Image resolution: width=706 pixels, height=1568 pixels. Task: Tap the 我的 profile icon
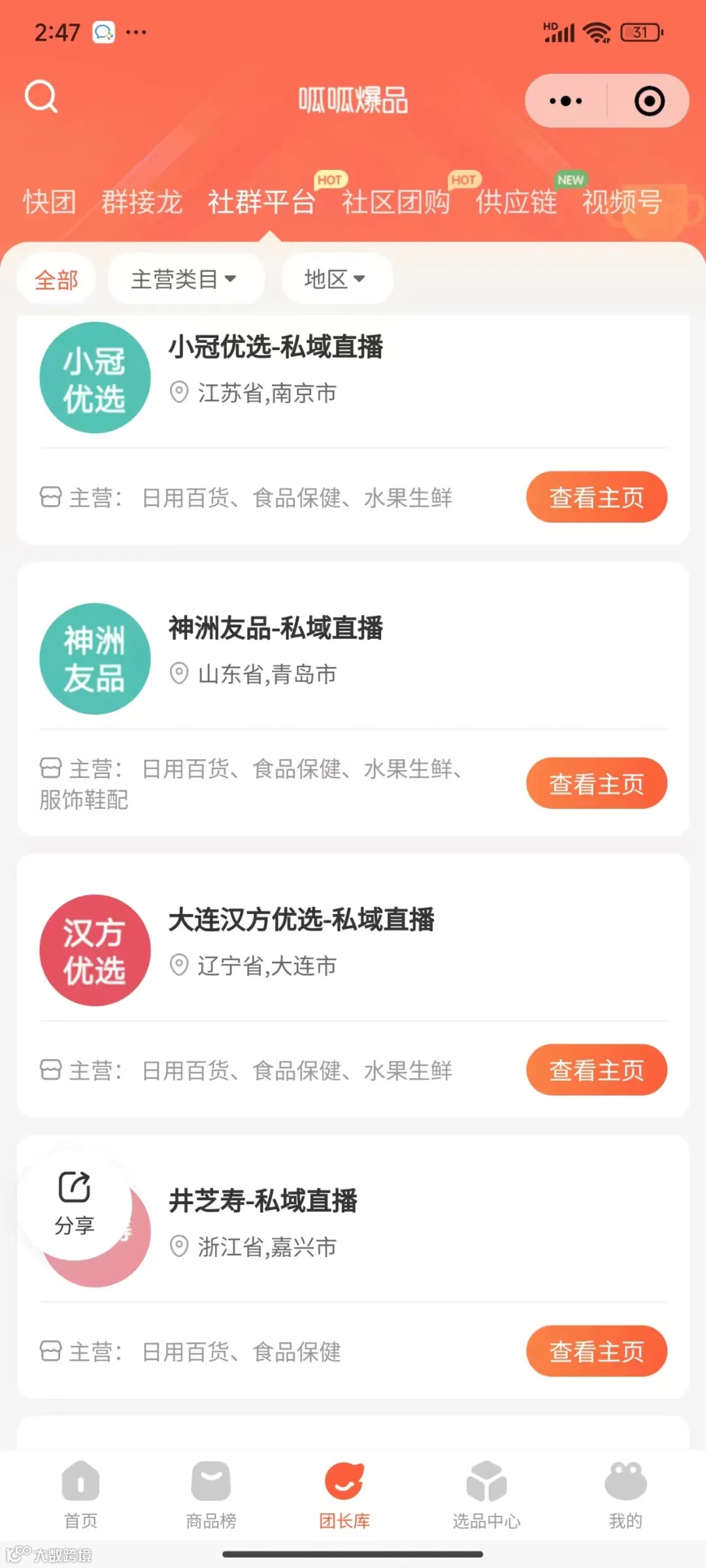point(625,1481)
